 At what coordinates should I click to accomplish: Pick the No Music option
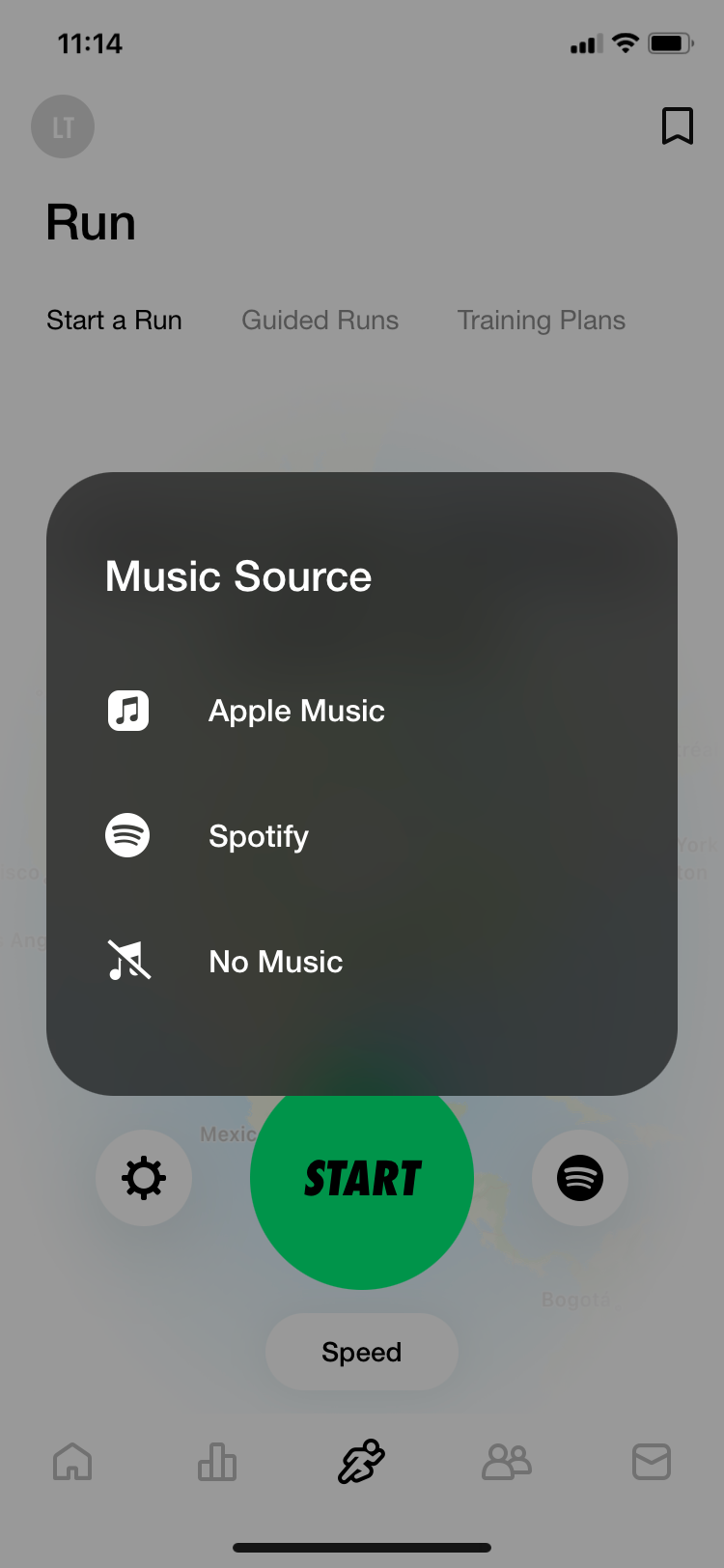[275, 962]
